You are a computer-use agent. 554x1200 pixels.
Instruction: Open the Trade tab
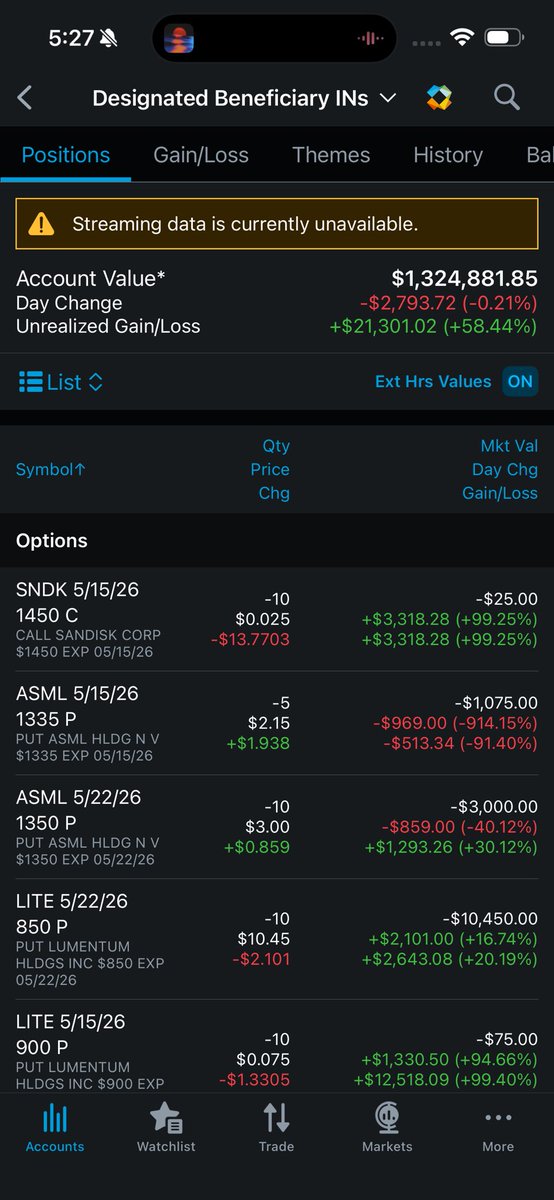pyautogui.click(x=276, y=1128)
